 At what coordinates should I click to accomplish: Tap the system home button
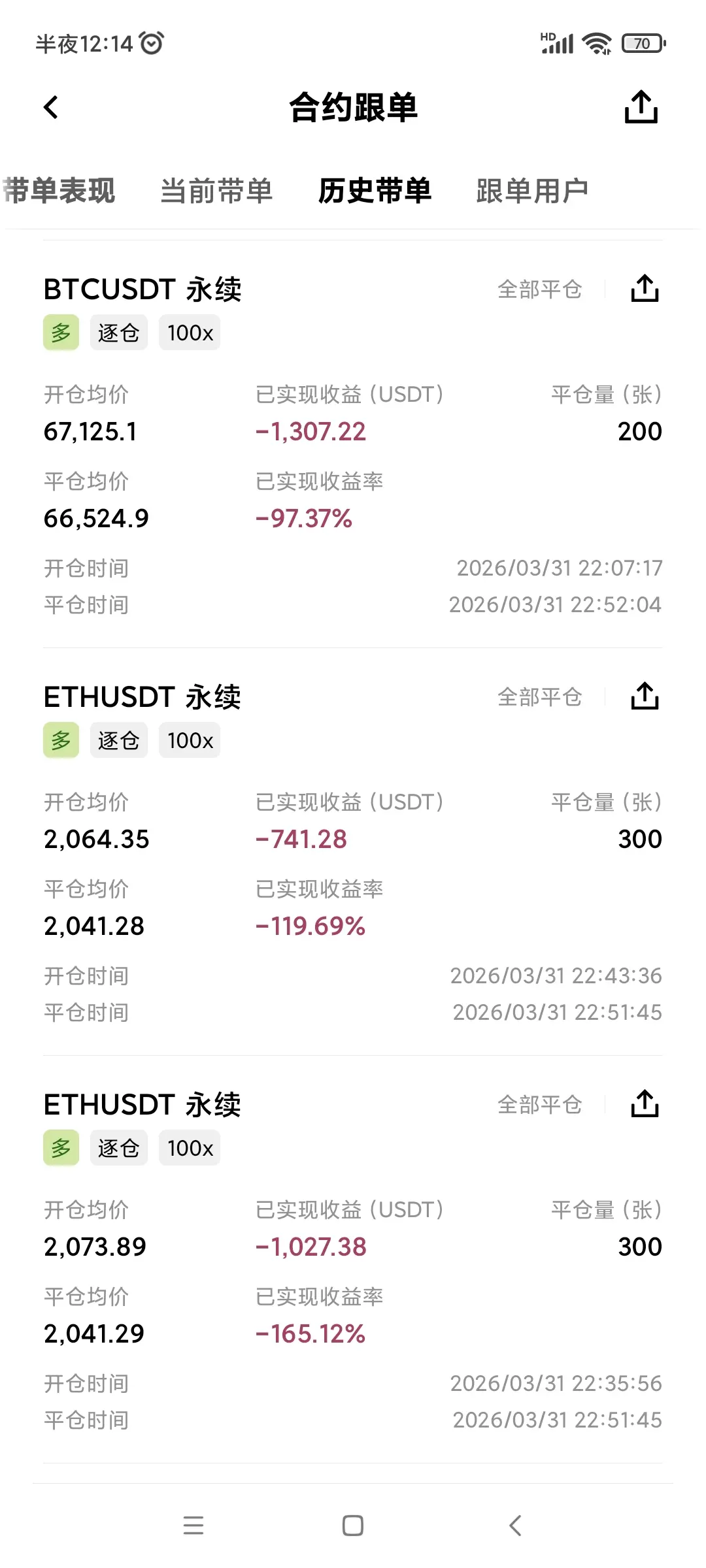click(353, 1526)
